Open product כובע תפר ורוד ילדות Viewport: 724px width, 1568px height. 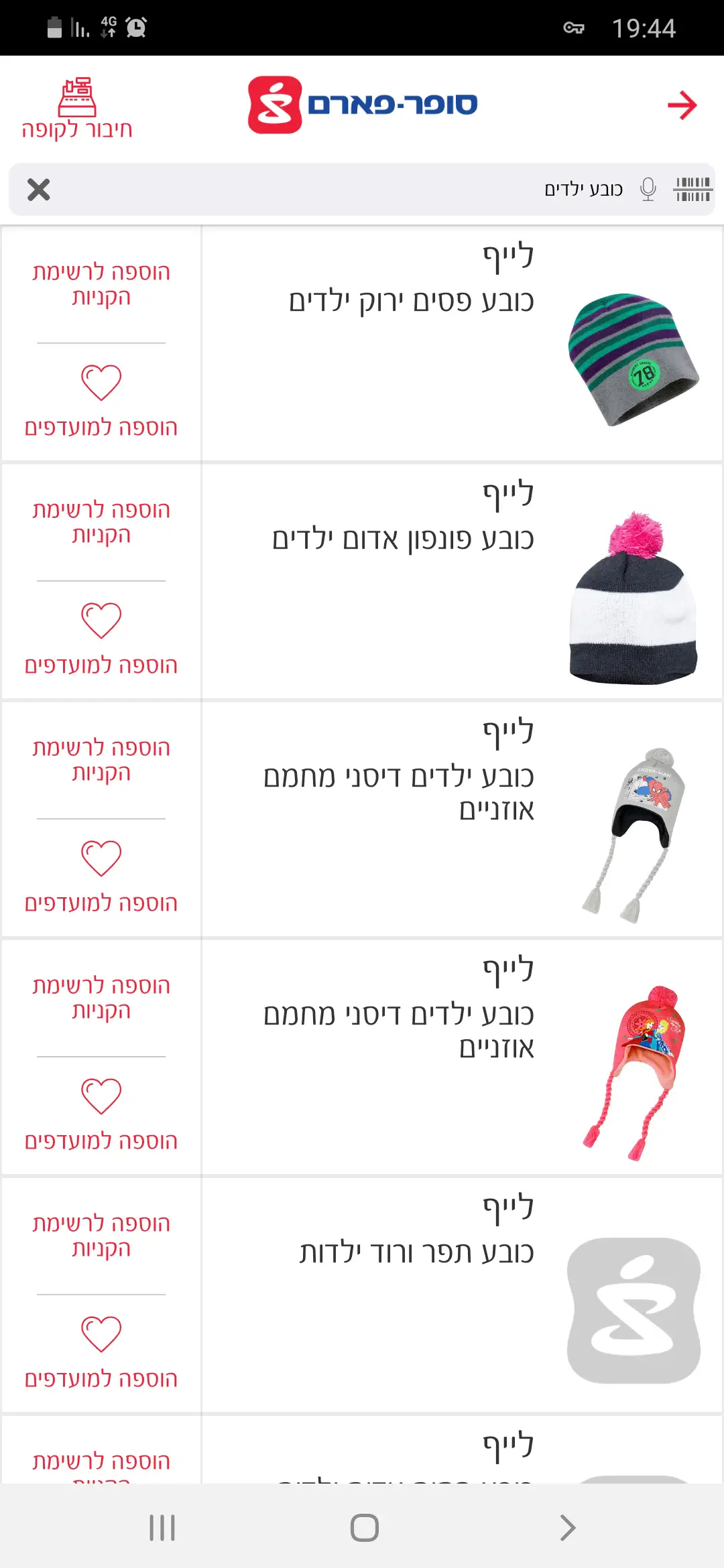(417, 1252)
